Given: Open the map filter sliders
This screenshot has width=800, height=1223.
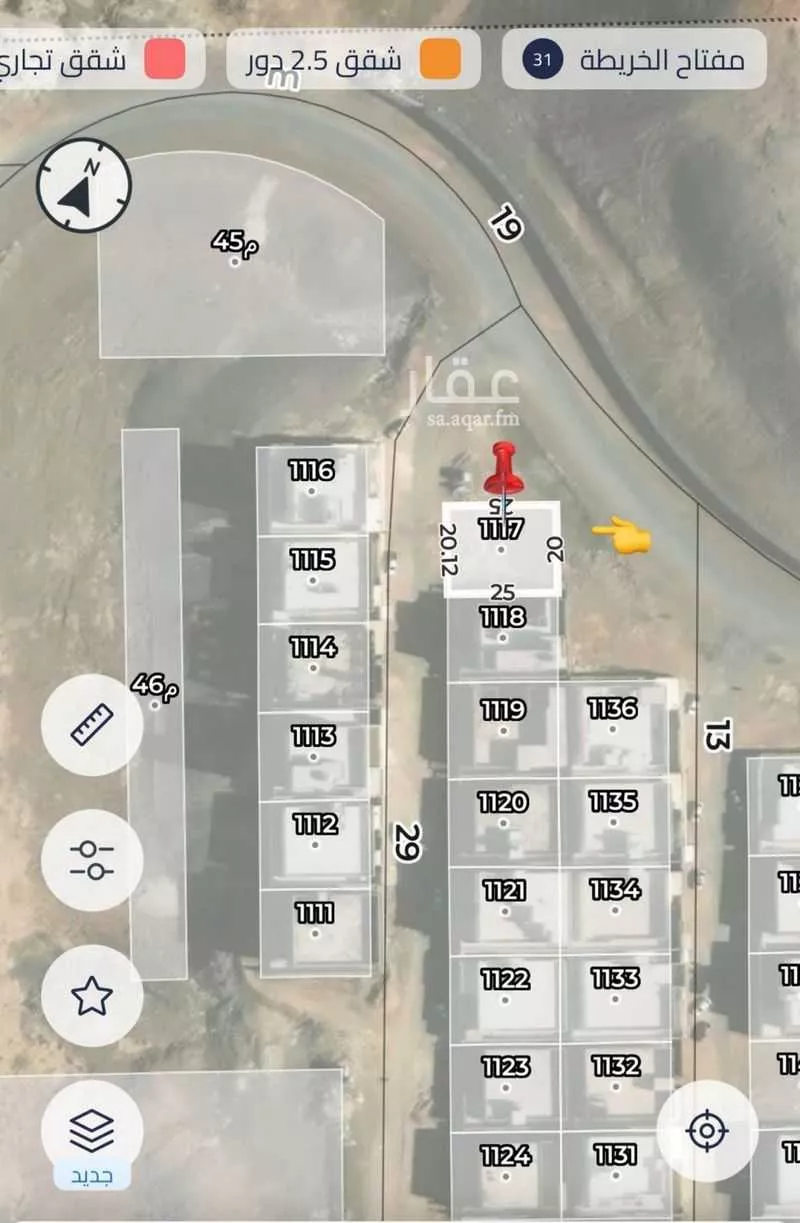Looking at the screenshot, I should [x=92, y=860].
